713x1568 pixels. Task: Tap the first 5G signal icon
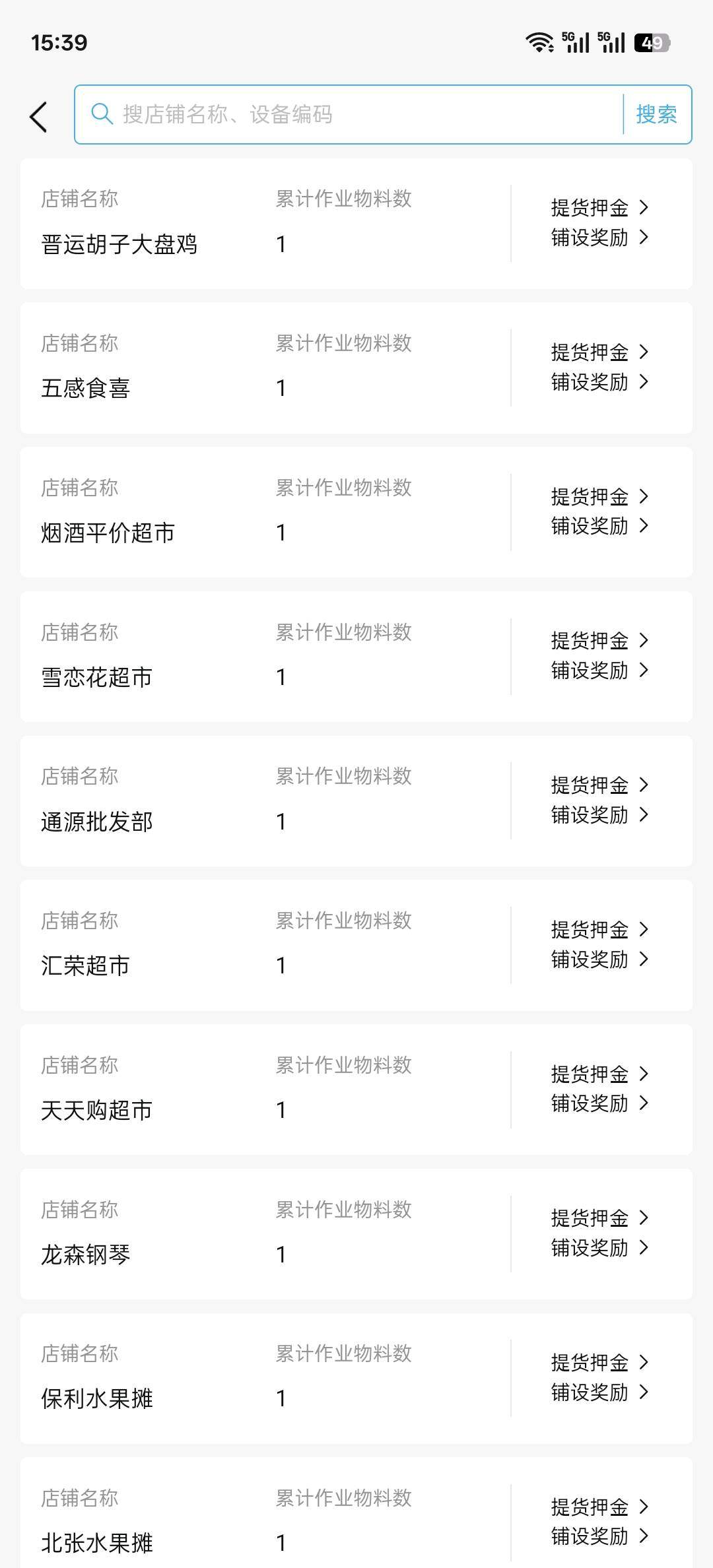coord(576,42)
